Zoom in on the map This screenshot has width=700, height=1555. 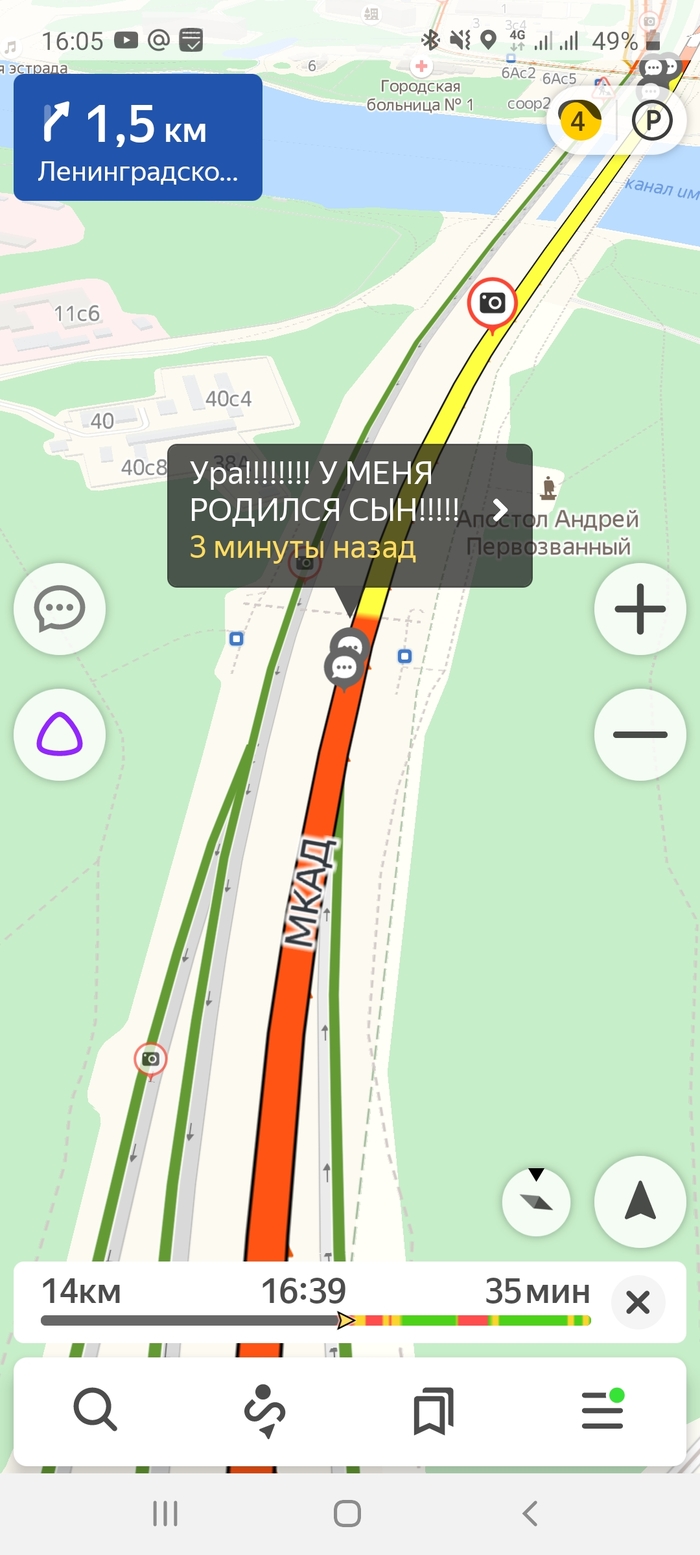click(640, 609)
